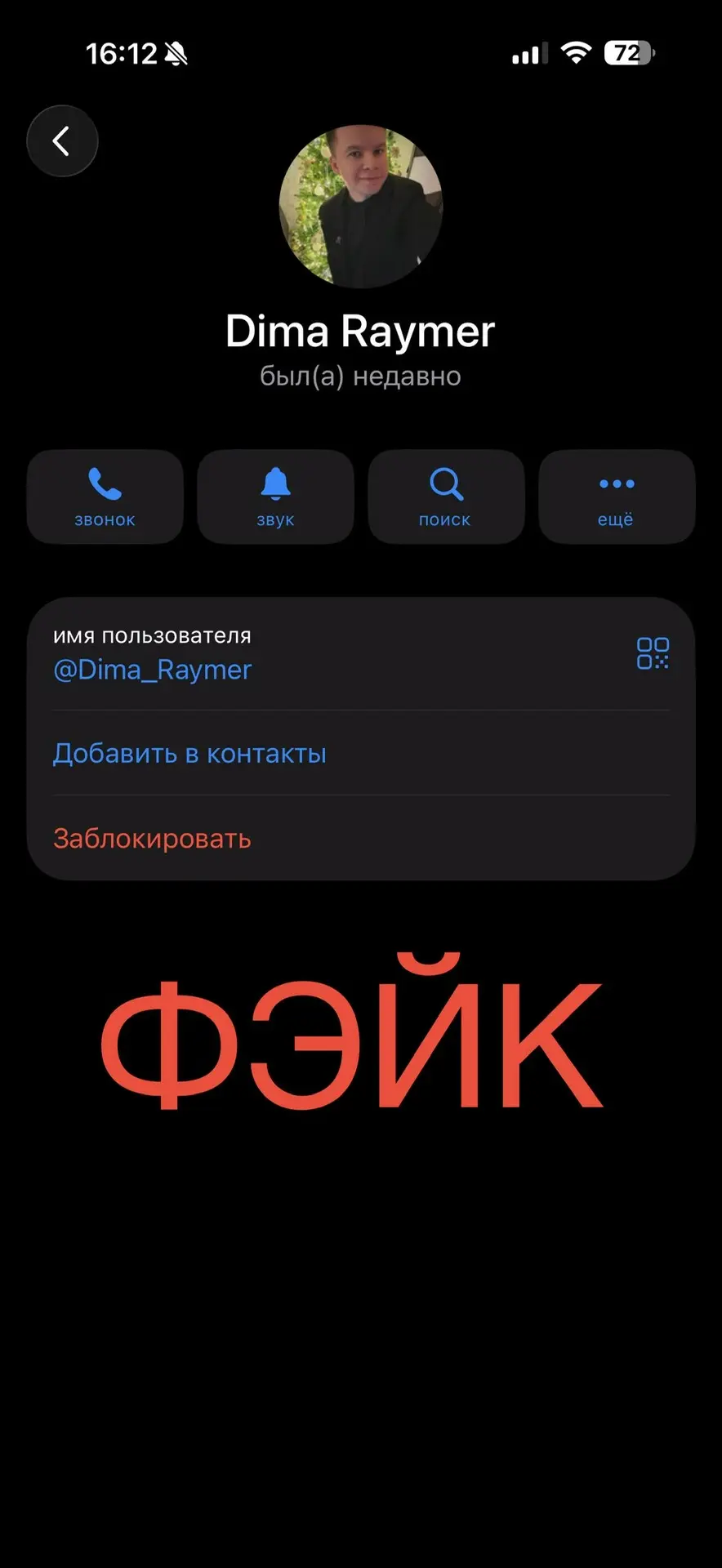This screenshot has height=1568, width=722.
Task: Search the chat with поиск button
Action: click(x=446, y=497)
